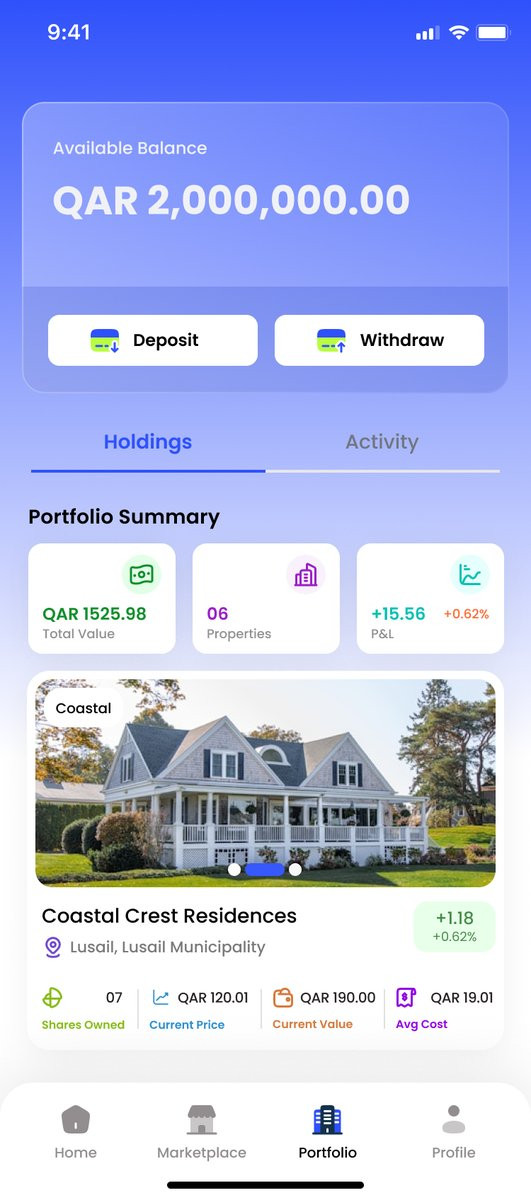The height and width of the screenshot is (1200, 531).
Task: Select the Portfolio tab in bottom bar
Action: click(327, 1132)
